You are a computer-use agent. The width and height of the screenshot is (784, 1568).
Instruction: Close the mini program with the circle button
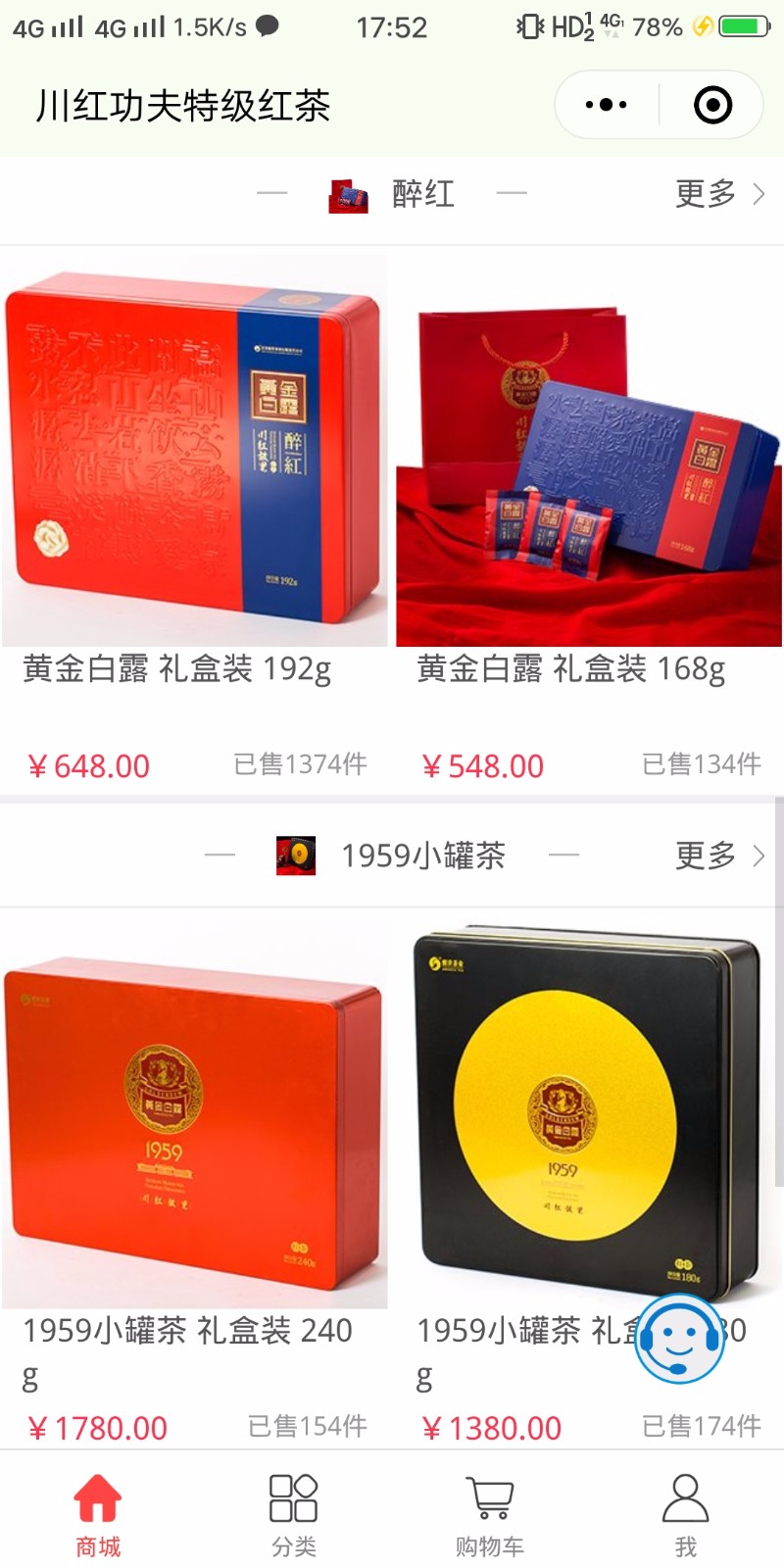coord(712,105)
